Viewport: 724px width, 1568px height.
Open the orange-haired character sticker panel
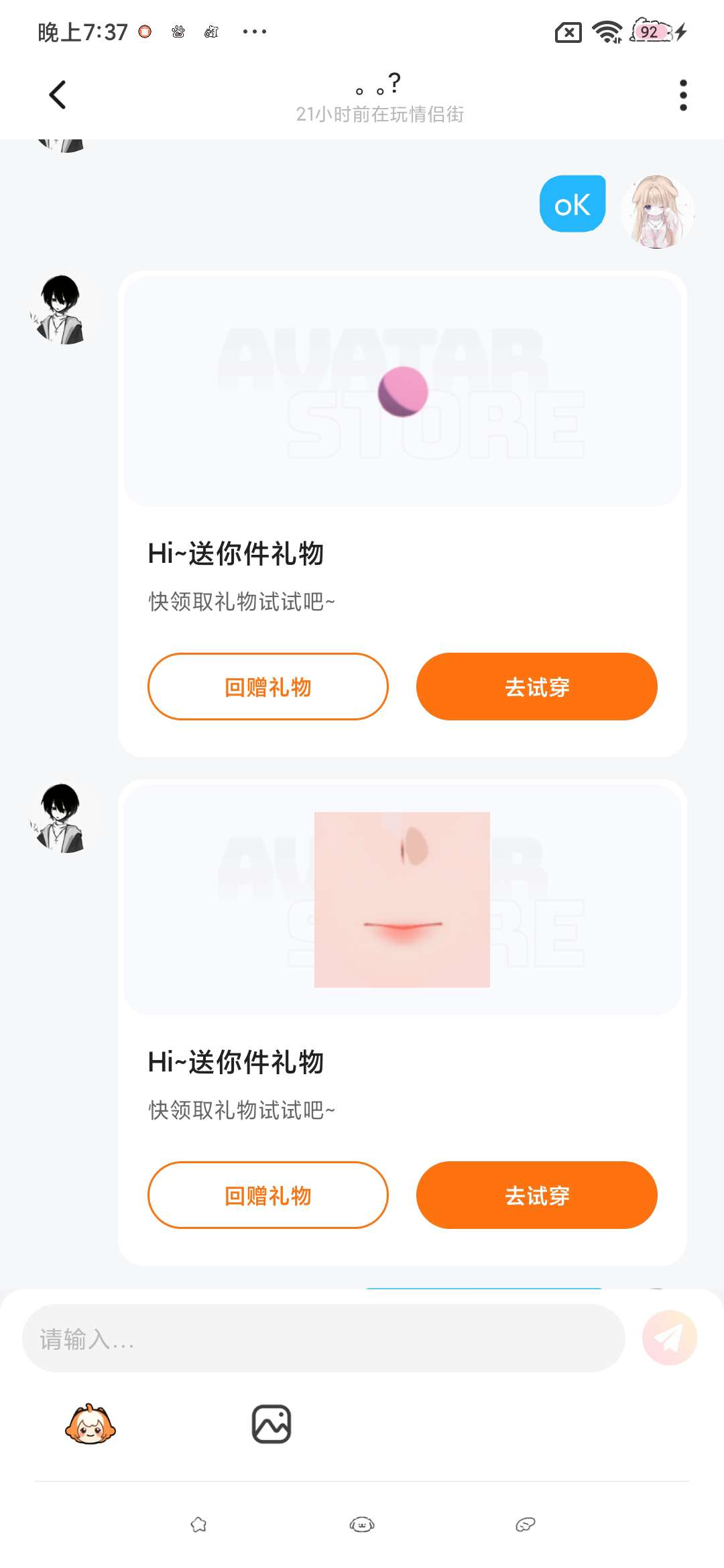tap(90, 1424)
